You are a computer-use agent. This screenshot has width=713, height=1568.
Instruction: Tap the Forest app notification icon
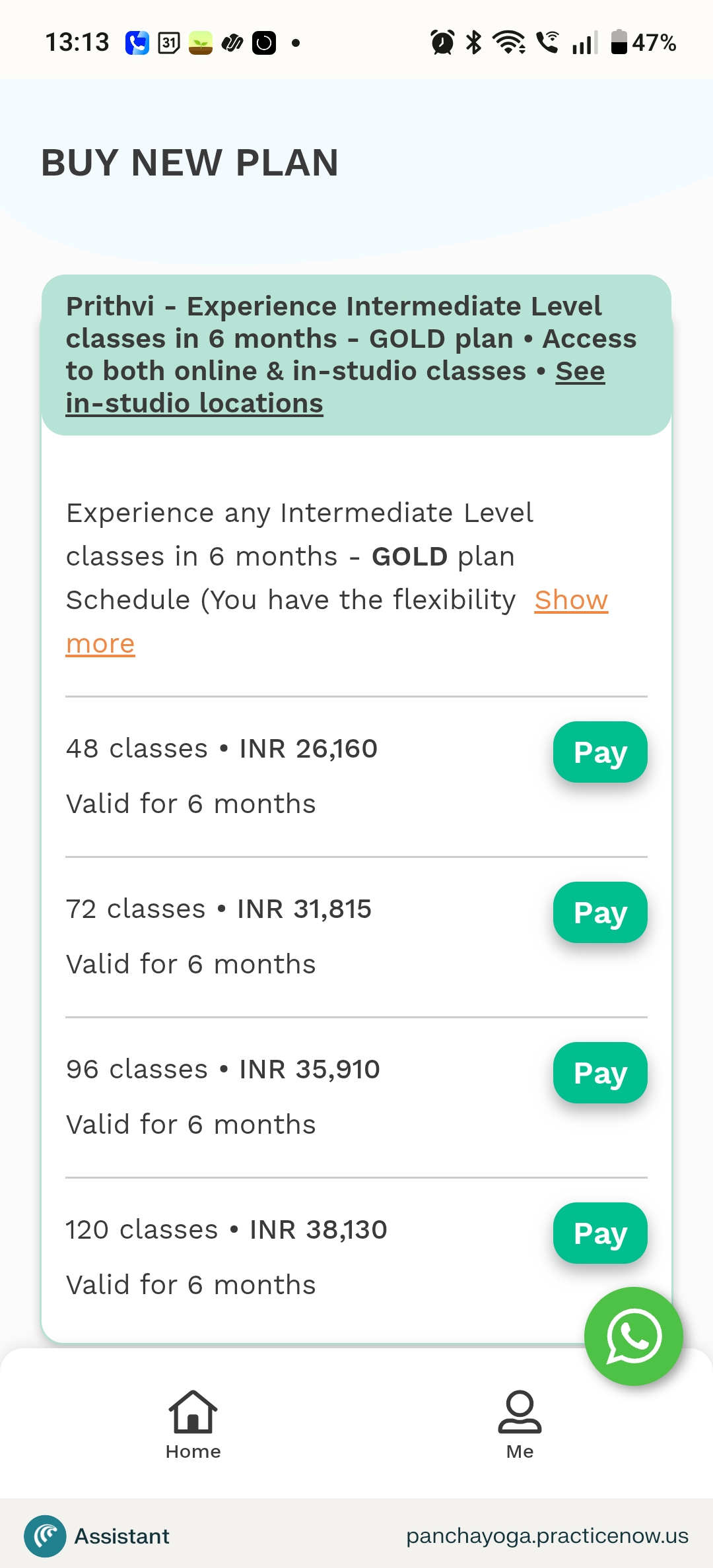click(x=200, y=42)
